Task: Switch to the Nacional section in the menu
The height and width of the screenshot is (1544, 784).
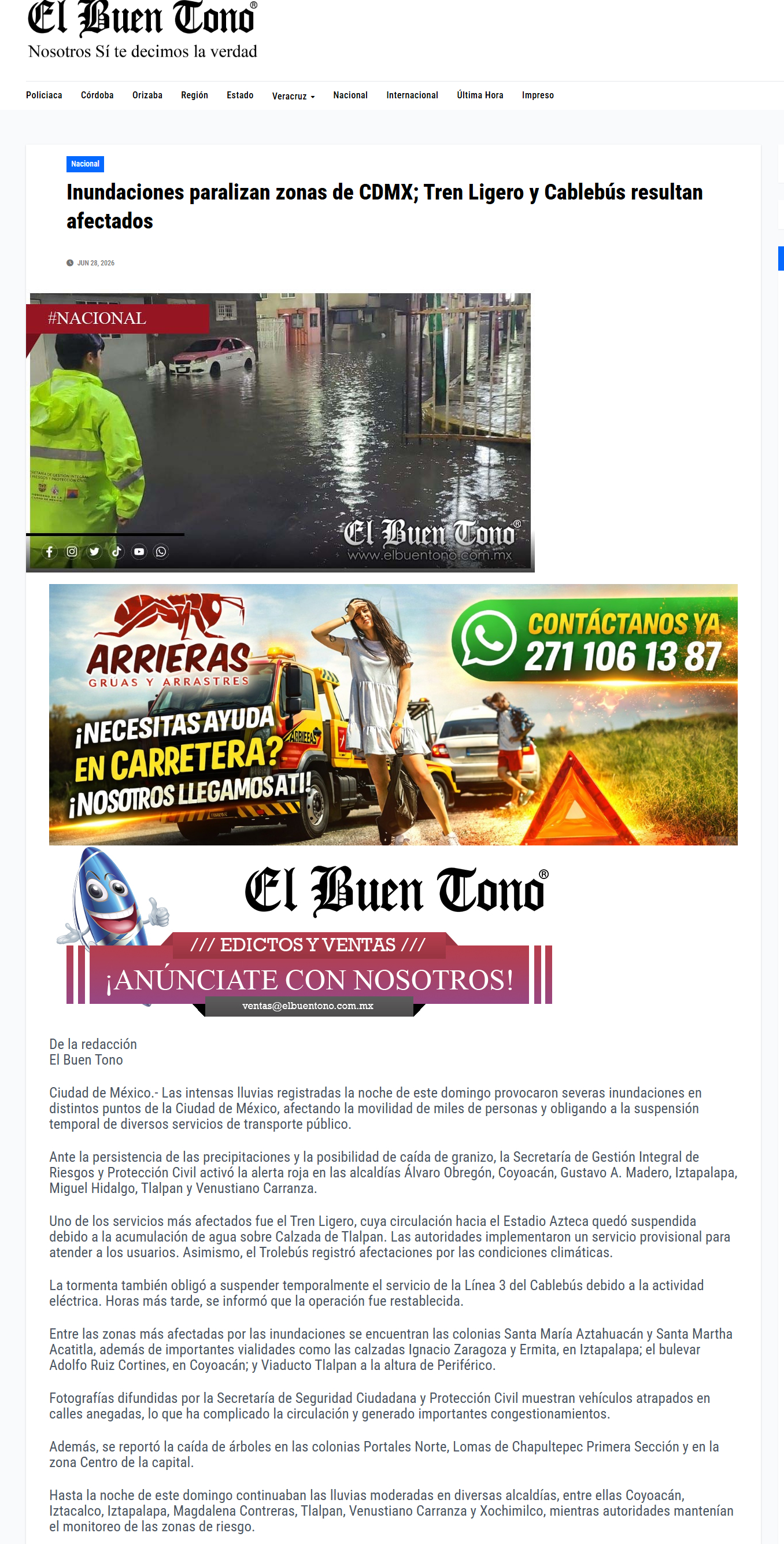Action: point(350,95)
